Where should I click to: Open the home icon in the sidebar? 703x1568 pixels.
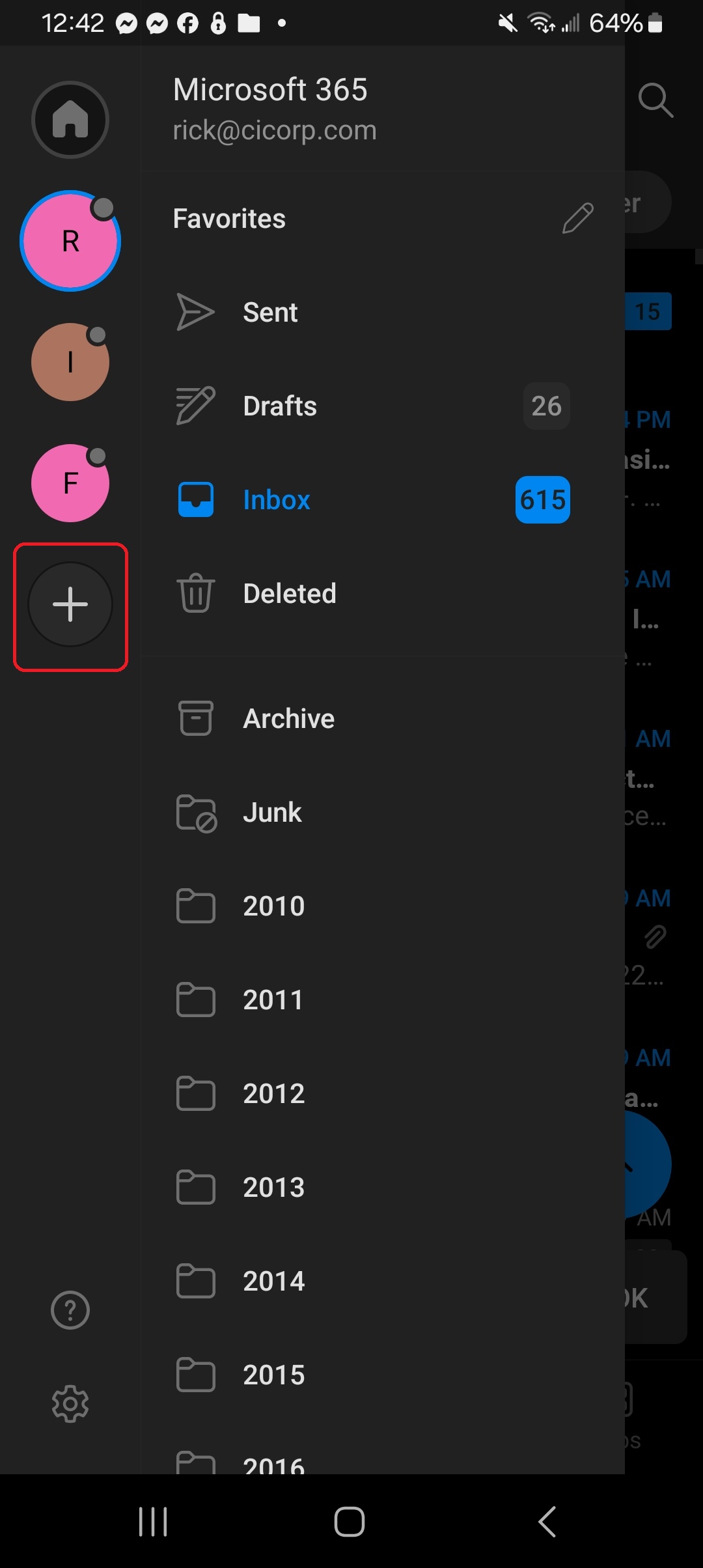(x=70, y=120)
